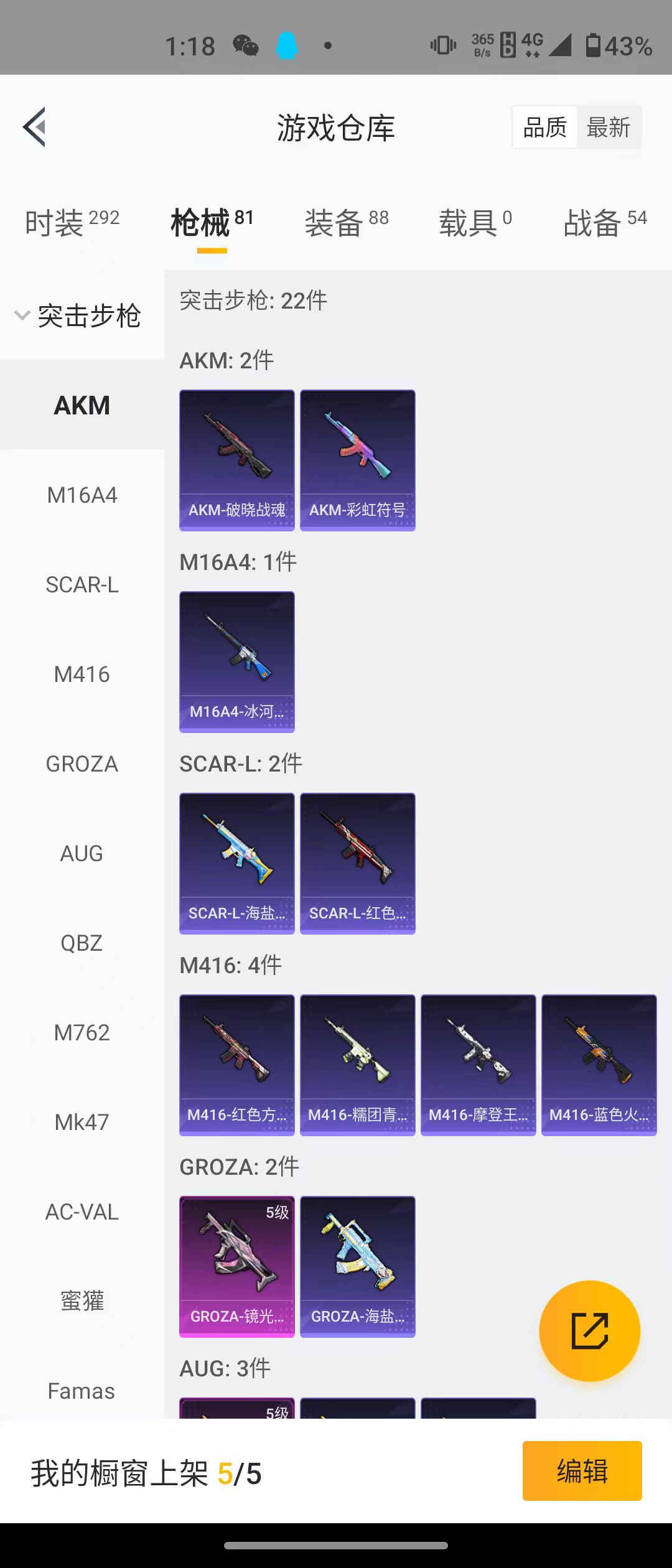672x1568 pixels.
Task: Tap the orange share floating button
Action: tap(589, 1332)
